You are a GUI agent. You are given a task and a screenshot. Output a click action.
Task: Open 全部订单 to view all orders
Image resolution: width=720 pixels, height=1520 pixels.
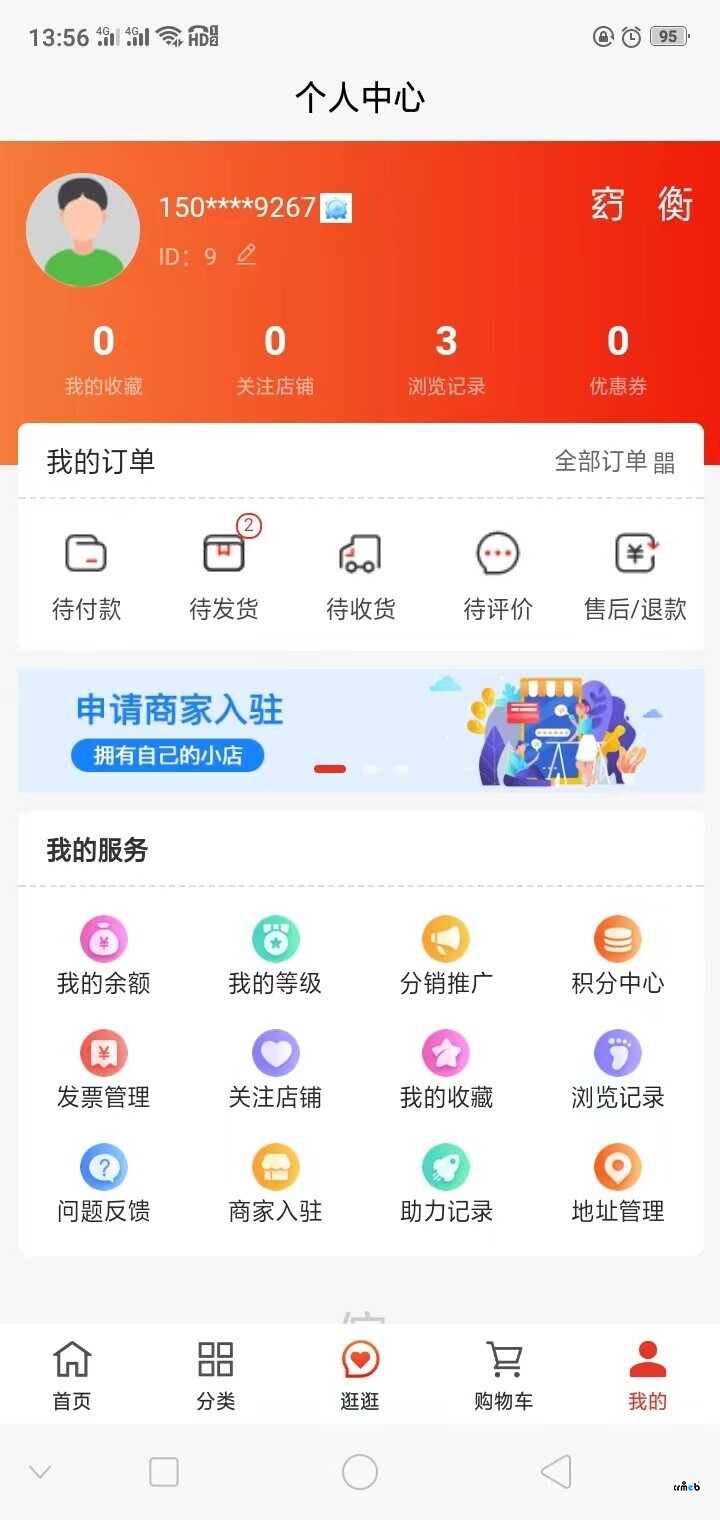tap(614, 462)
